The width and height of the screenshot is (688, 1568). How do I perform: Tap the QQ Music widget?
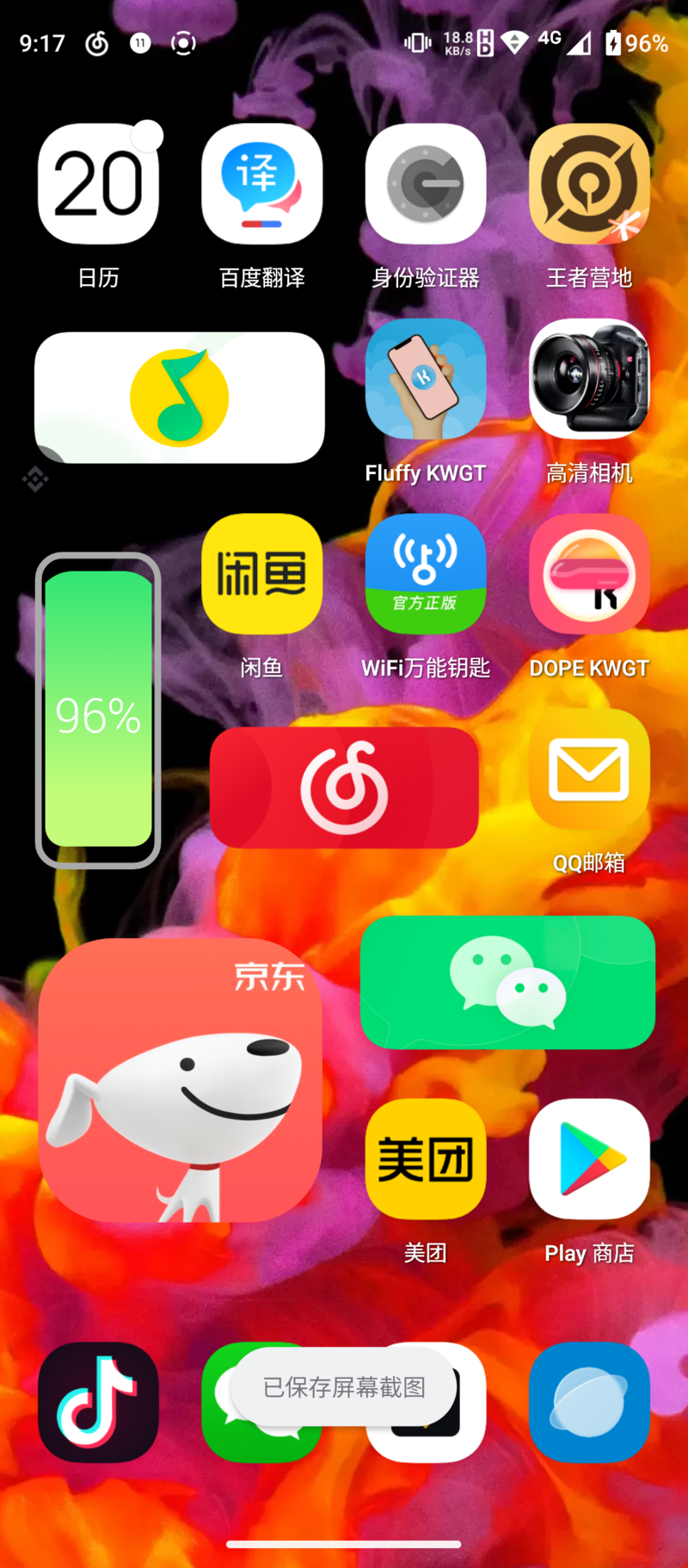click(x=180, y=398)
